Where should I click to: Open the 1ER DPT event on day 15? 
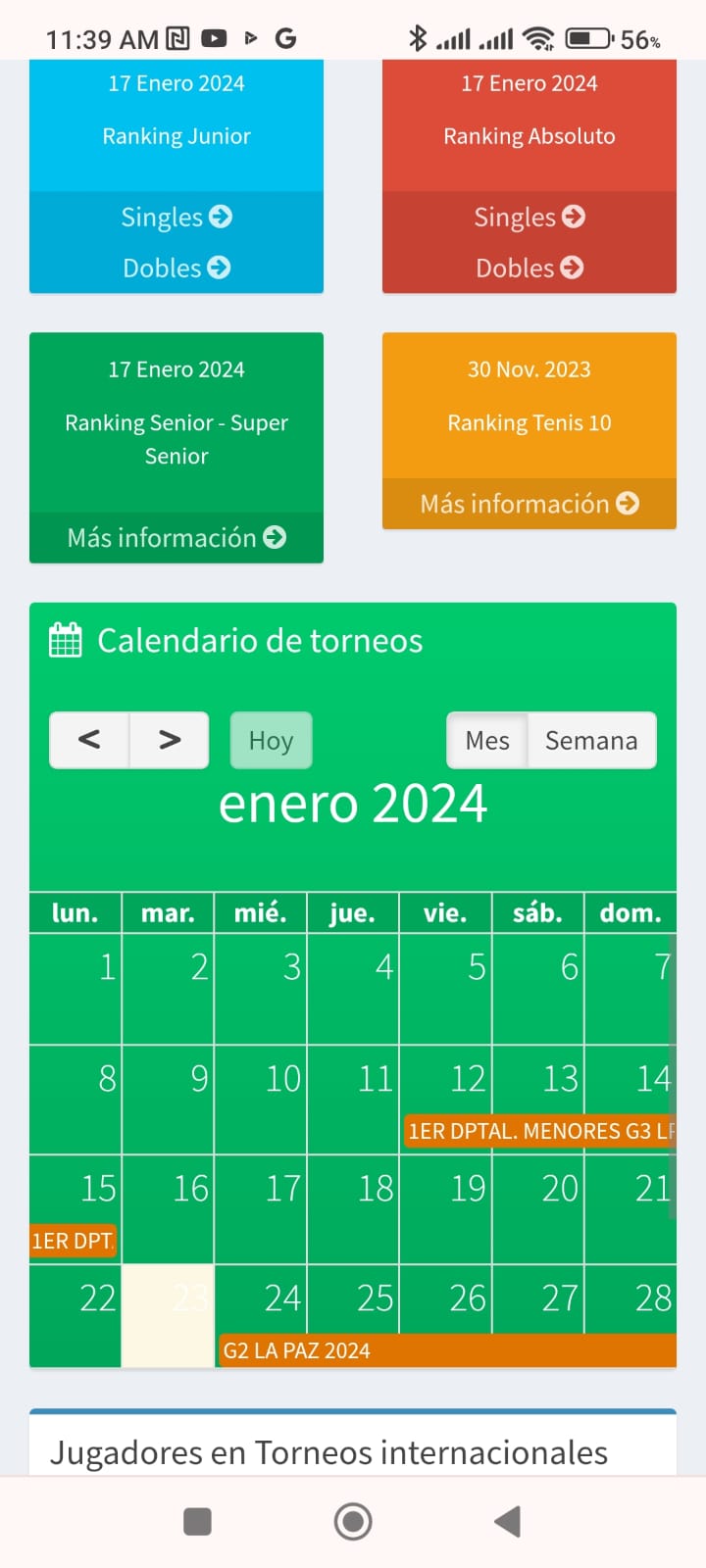73,1241
